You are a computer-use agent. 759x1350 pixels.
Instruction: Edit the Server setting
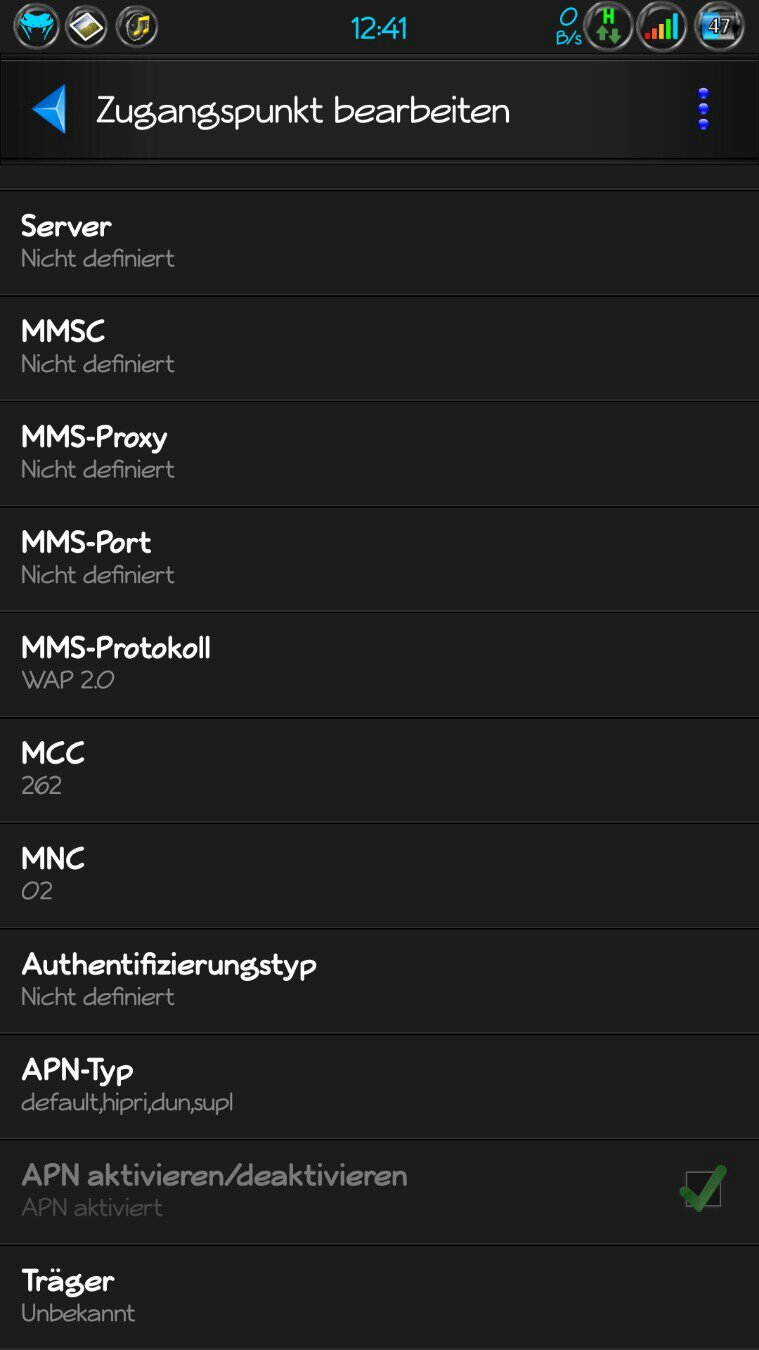click(379, 243)
